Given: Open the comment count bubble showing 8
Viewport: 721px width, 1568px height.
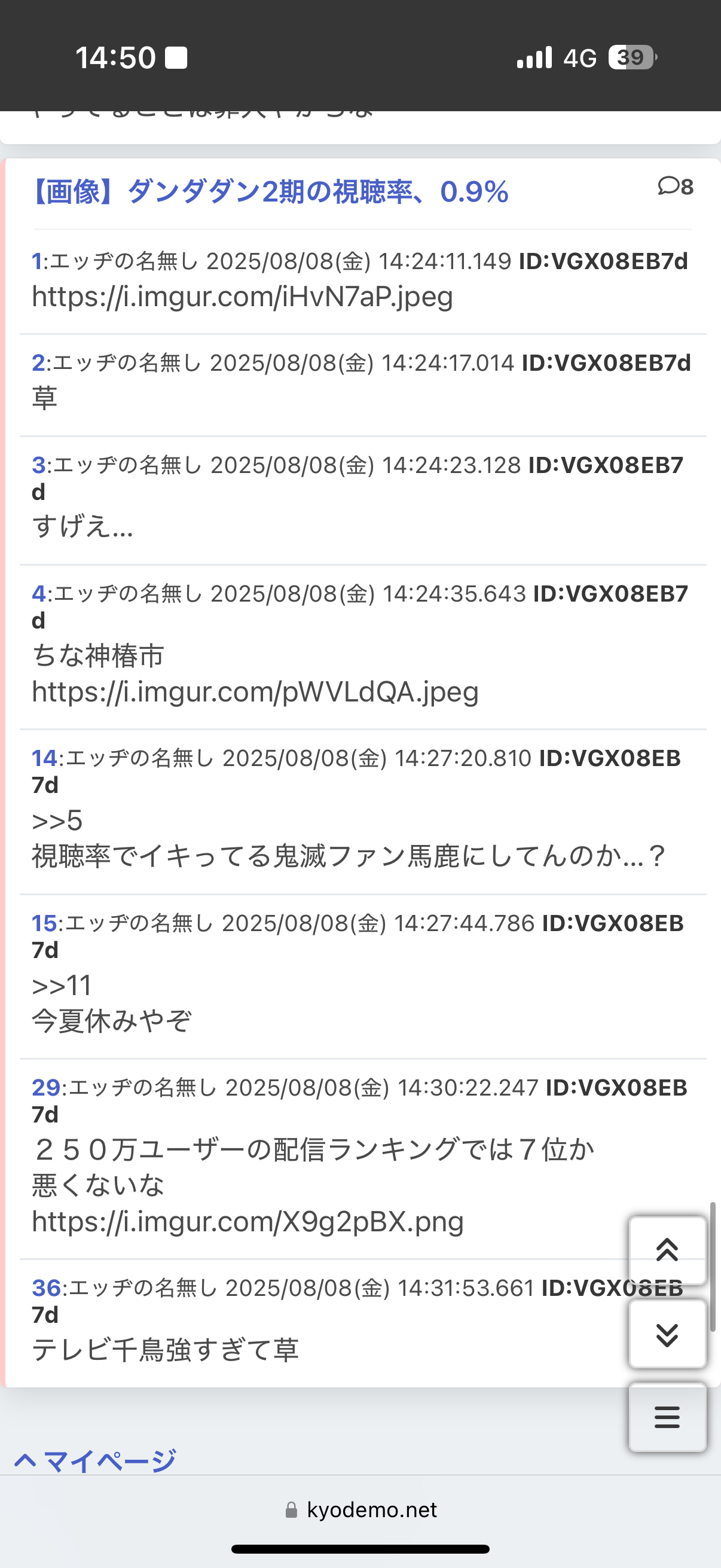Looking at the screenshot, I should click(676, 186).
